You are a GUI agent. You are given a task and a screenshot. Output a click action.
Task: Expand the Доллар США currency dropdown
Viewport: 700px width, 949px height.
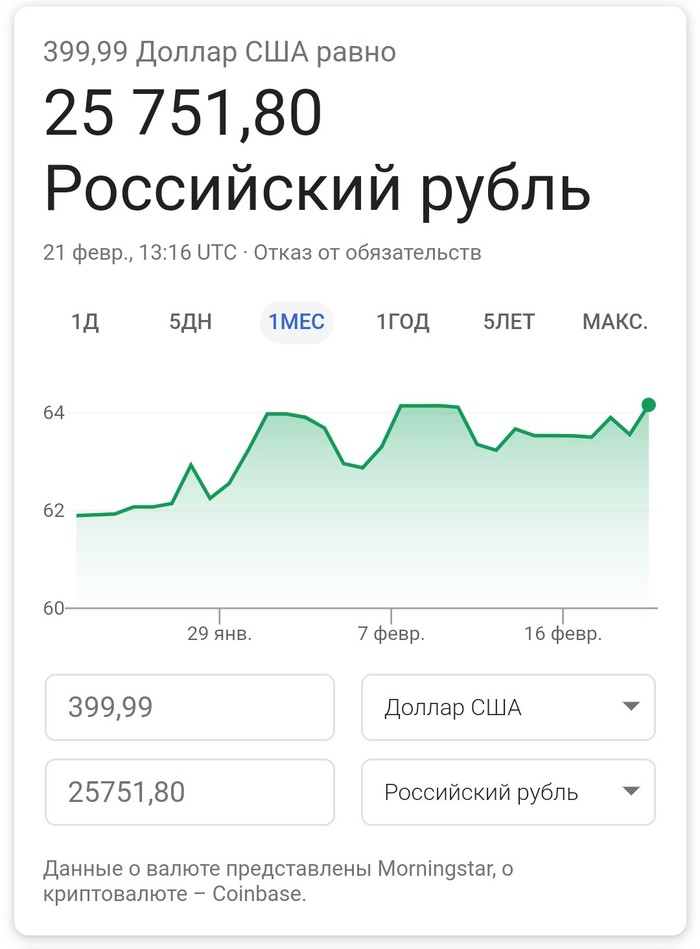(x=508, y=708)
